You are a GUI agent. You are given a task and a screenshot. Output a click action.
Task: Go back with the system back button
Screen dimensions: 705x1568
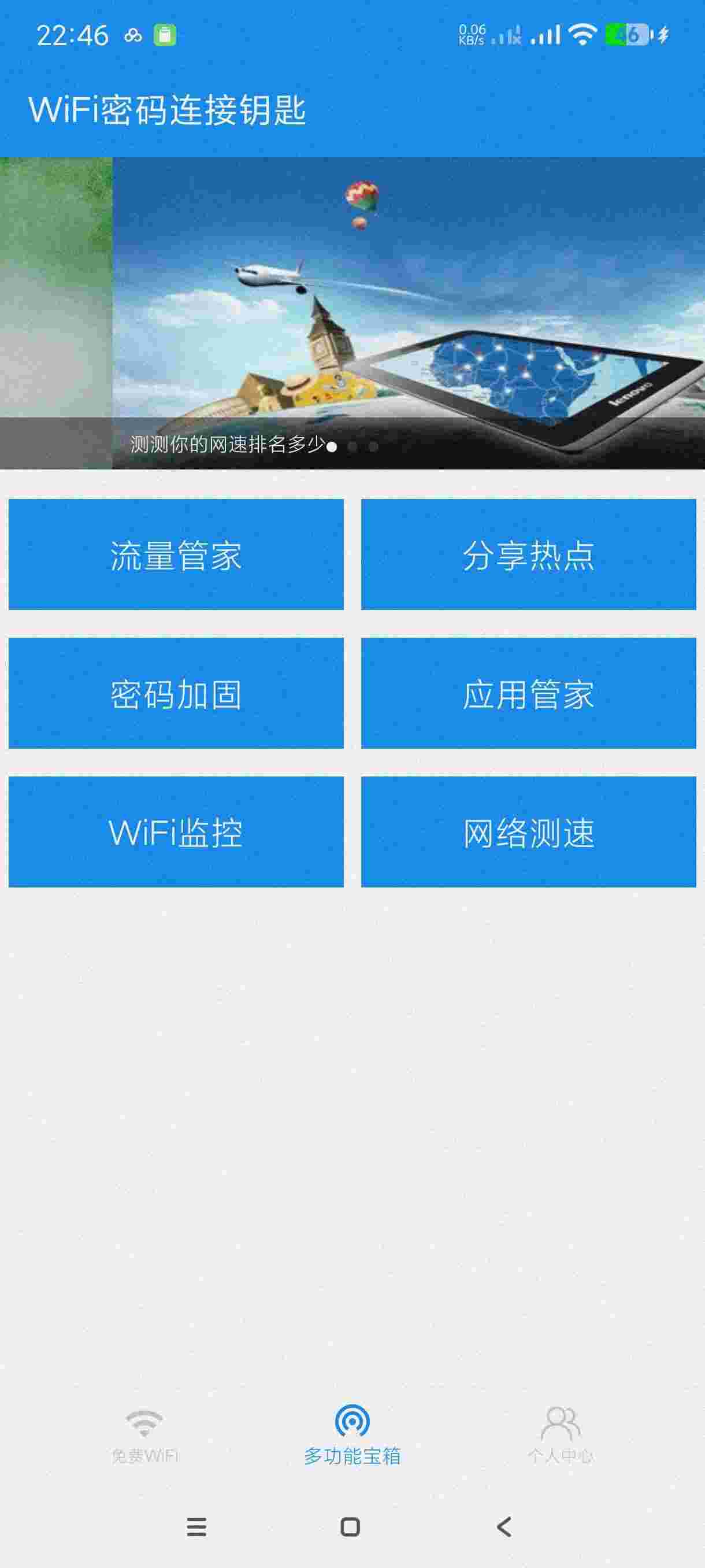point(504,1526)
